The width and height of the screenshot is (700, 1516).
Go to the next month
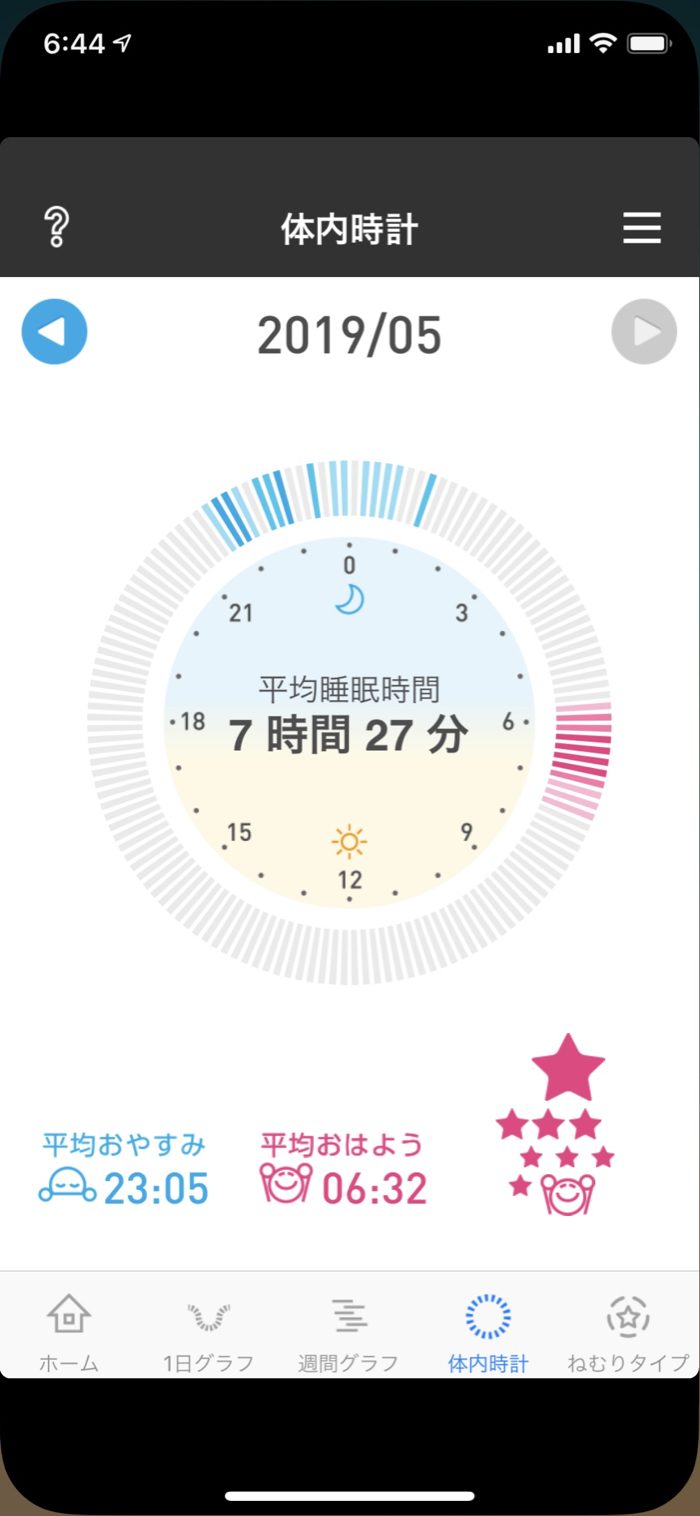644,332
